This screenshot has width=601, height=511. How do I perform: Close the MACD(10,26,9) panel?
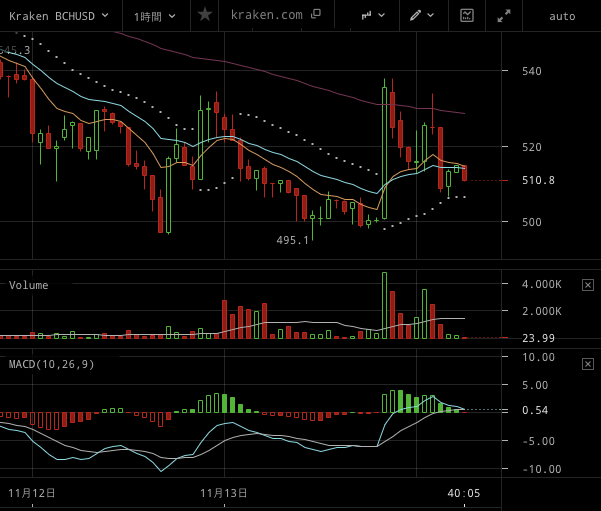588,364
